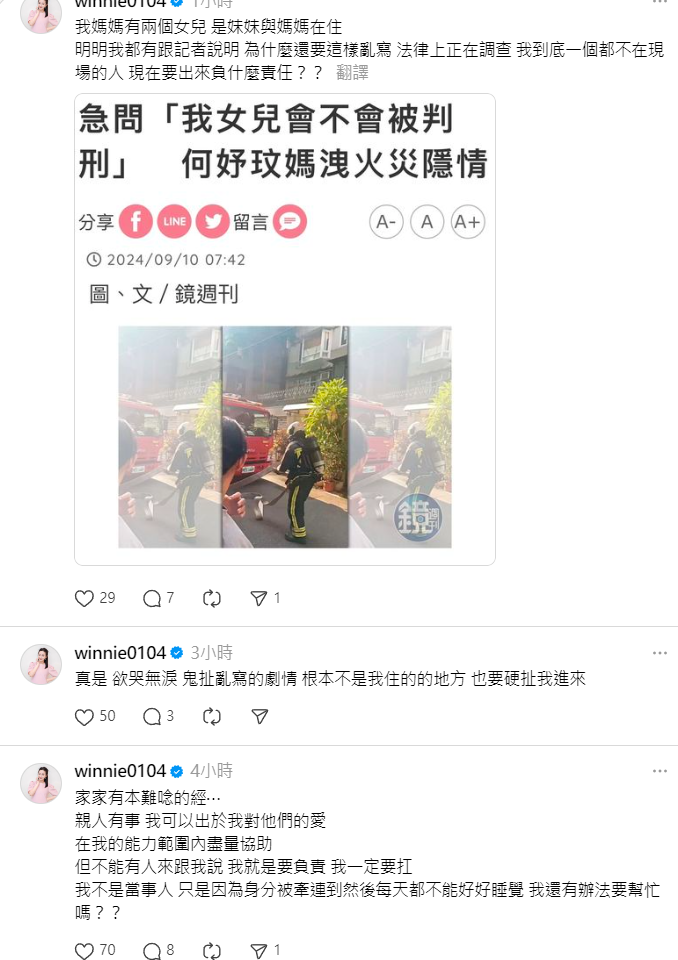Repost the 家家有本難唸的經 post
This screenshot has height=960, width=678.
[211, 950]
